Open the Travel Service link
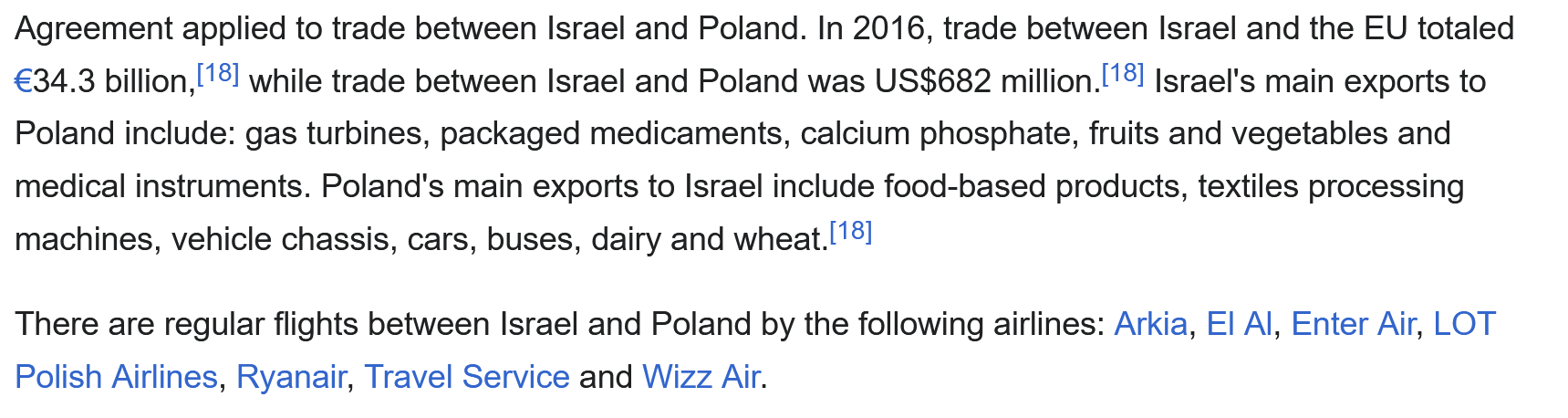Viewport: 1568px width, 418px height. (467, 377)
